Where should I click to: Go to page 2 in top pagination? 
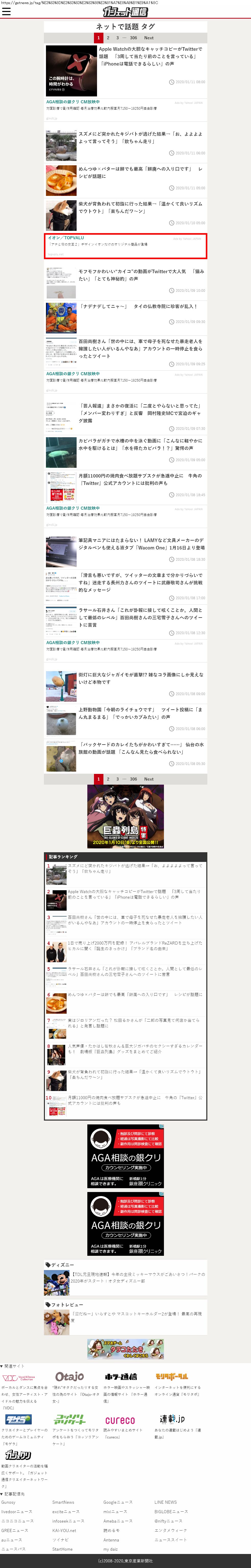[x=108, y=38]
